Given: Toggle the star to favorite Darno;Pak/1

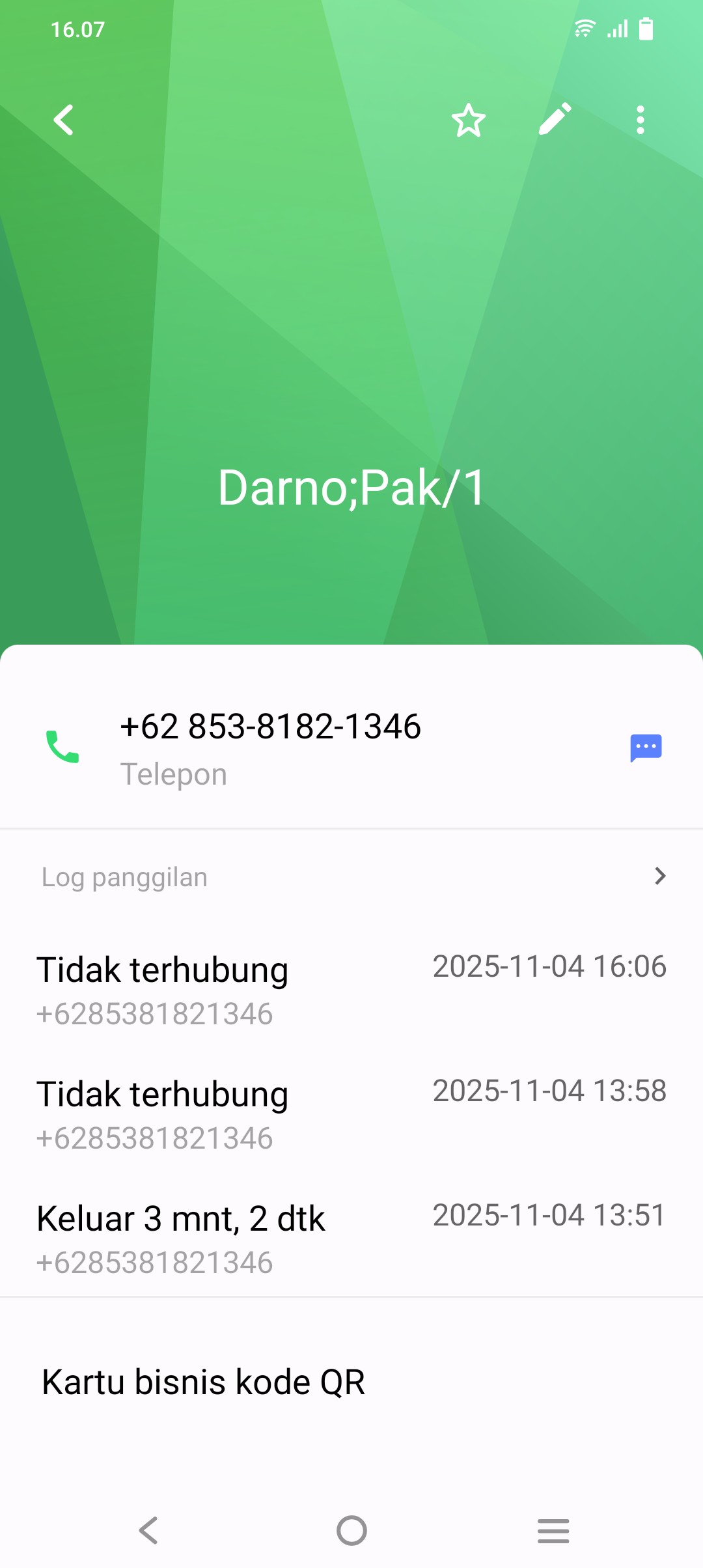Looking at the screenshot, I should pyautogui.click(x=468, y=120).
